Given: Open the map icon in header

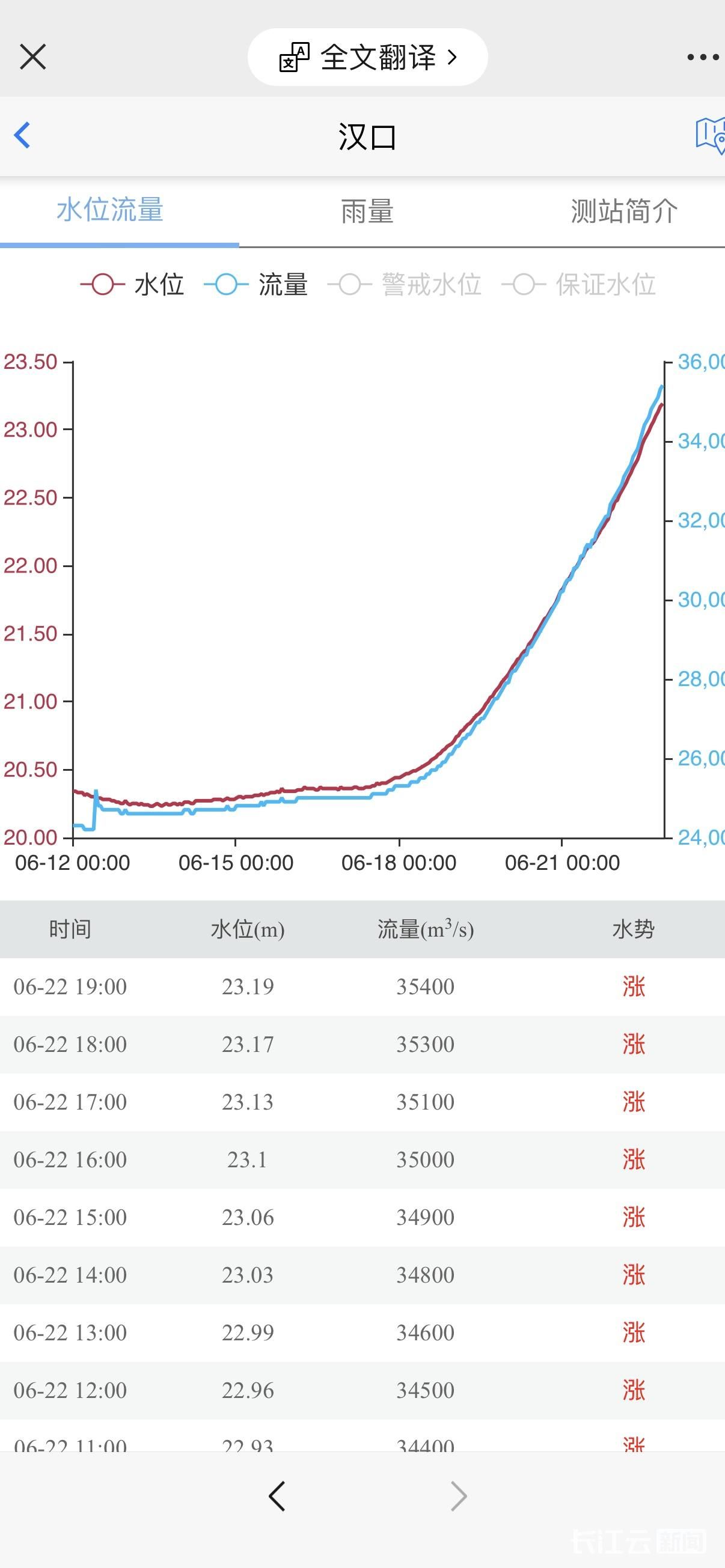Looking at the screenshot, I should pos(710,135).
